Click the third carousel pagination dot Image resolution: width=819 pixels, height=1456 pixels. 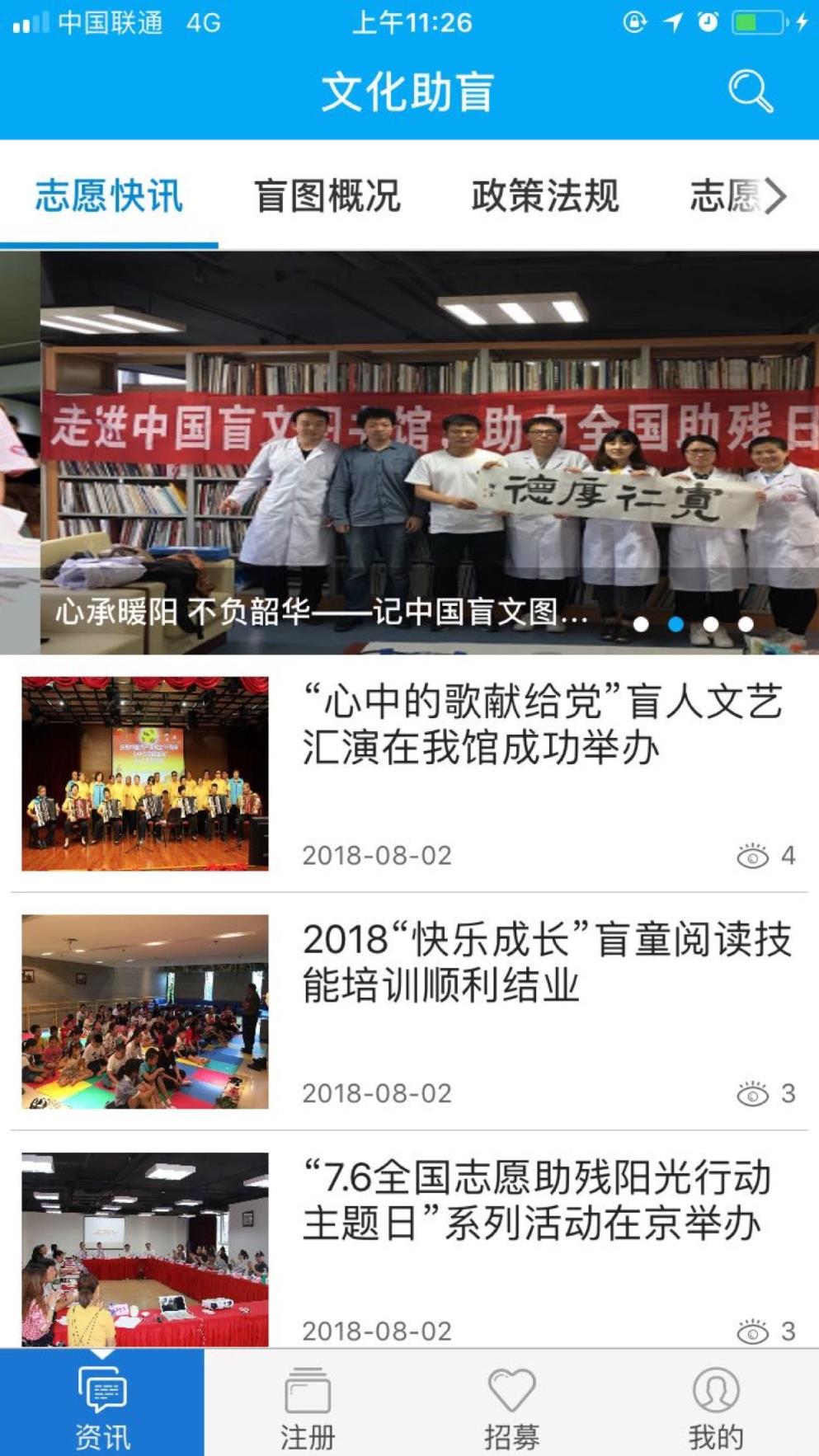point(712,625)
